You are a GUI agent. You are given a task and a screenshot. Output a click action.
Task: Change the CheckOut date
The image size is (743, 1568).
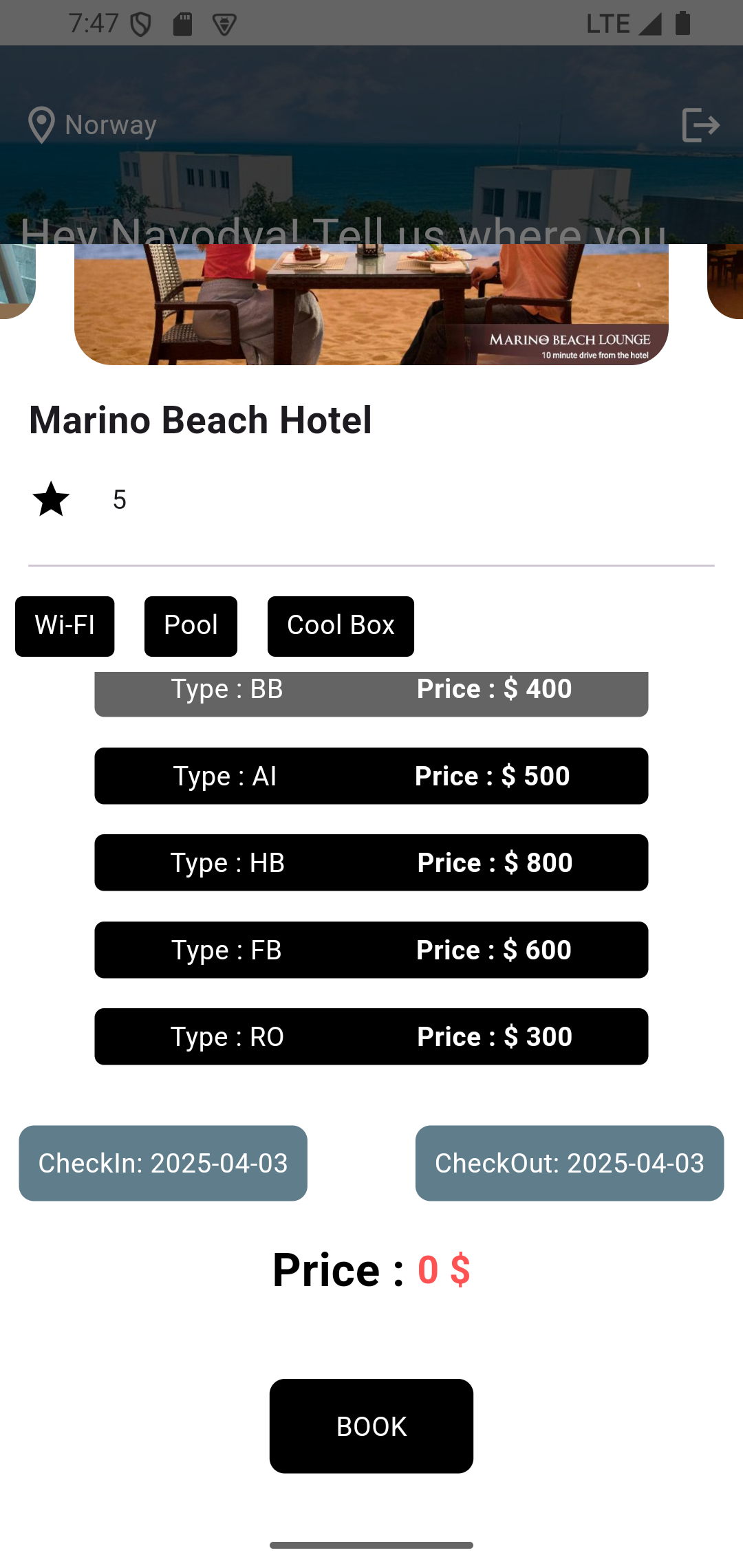point(569,1163)
